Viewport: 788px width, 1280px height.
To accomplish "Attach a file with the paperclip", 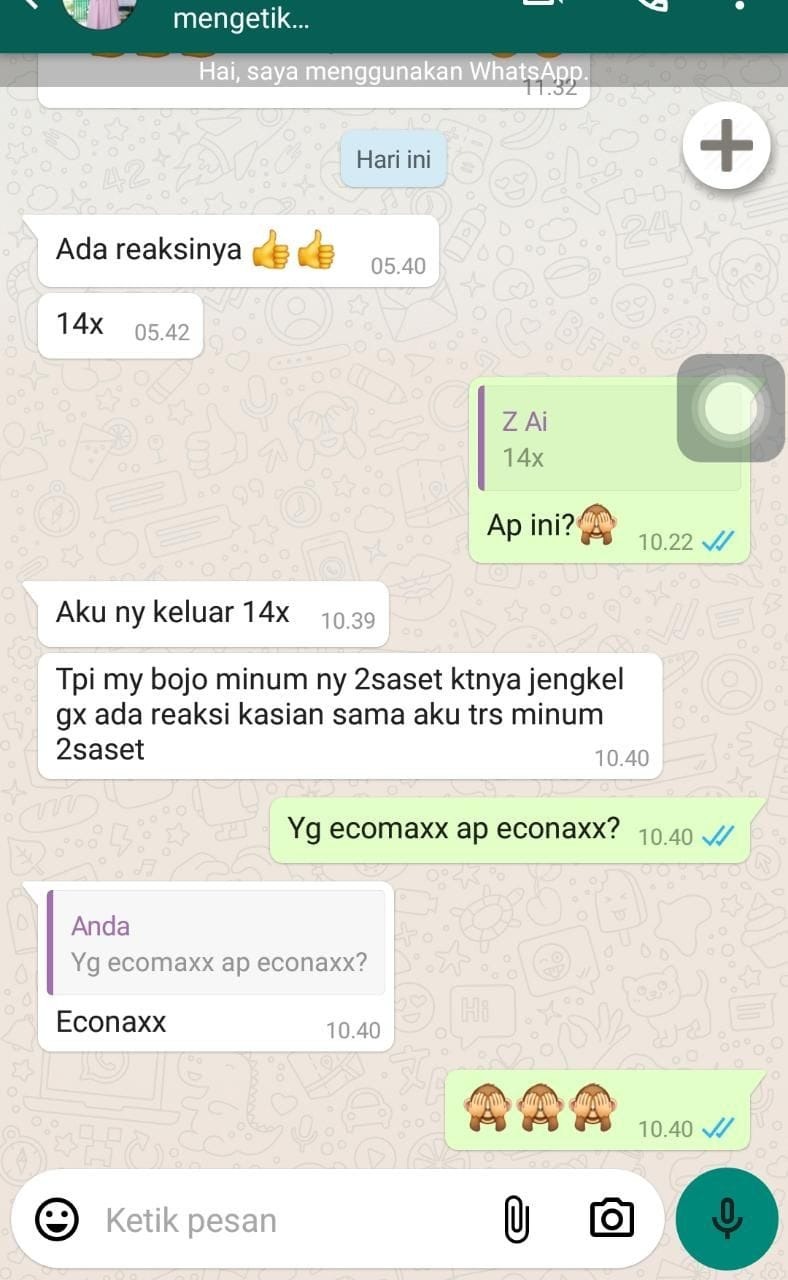I will (516, 1219).
